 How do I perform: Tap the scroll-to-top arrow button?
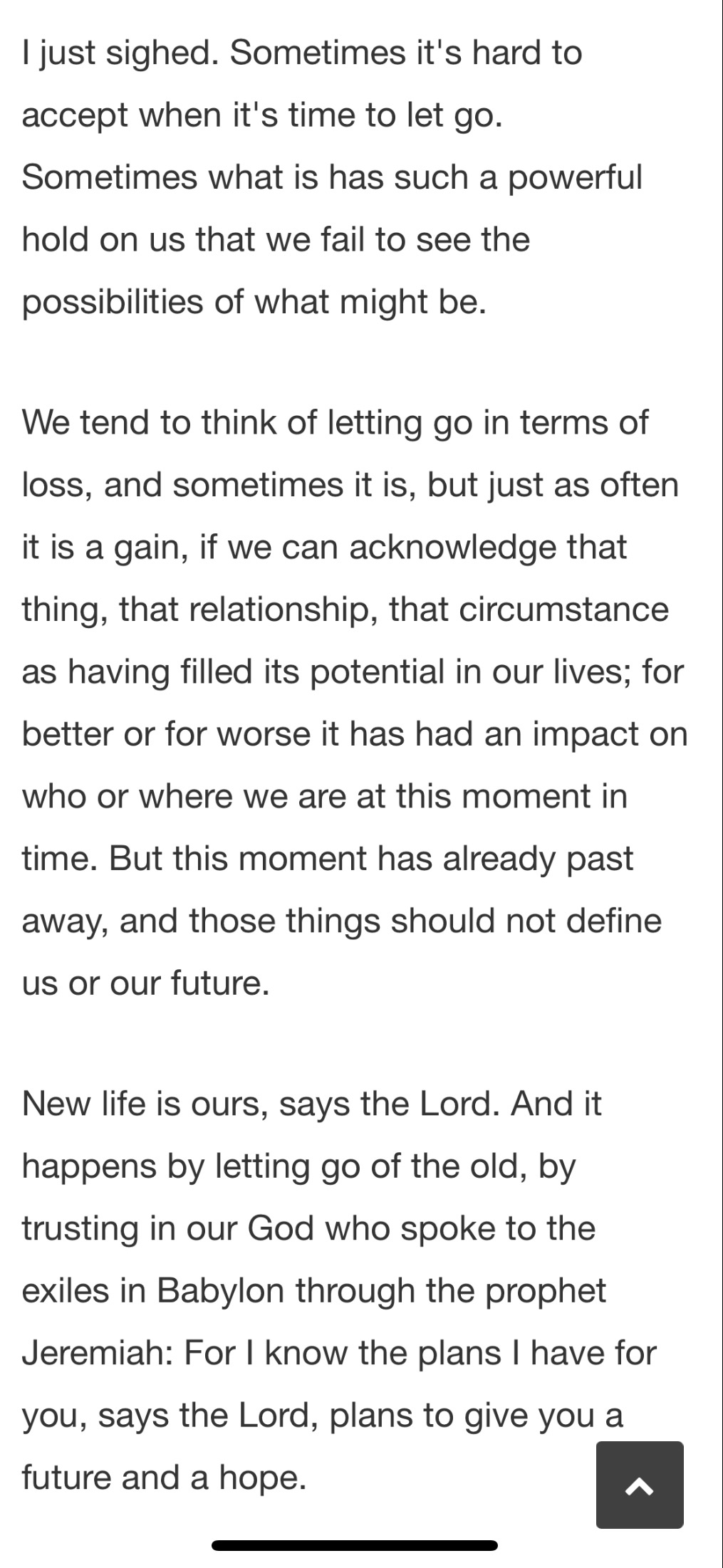pyautogui.click(x=639, y=1484)
